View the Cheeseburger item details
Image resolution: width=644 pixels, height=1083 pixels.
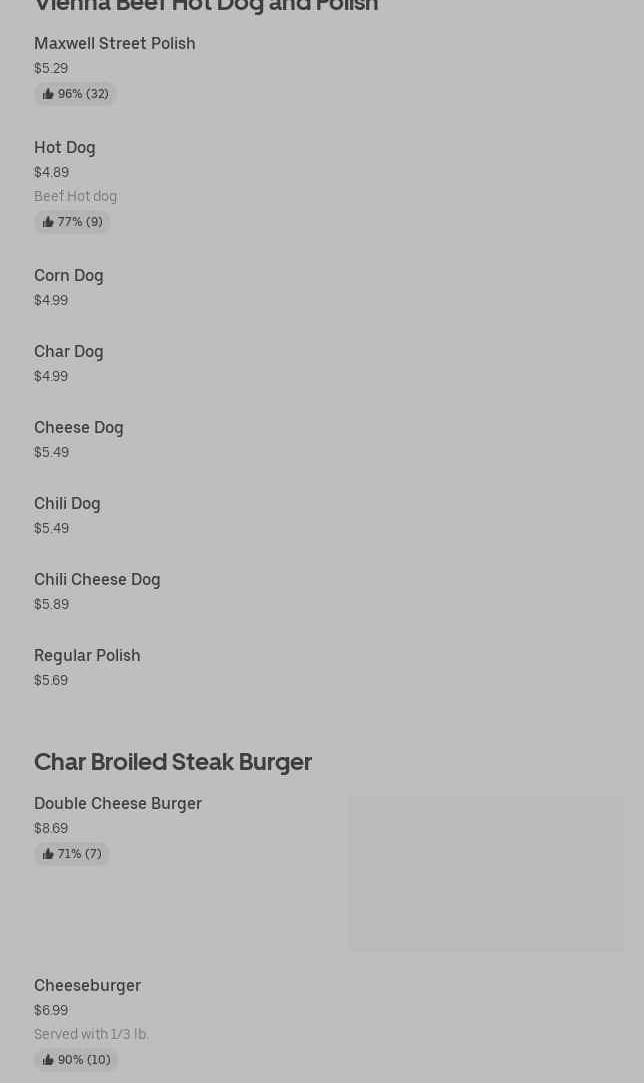[87, 986]
